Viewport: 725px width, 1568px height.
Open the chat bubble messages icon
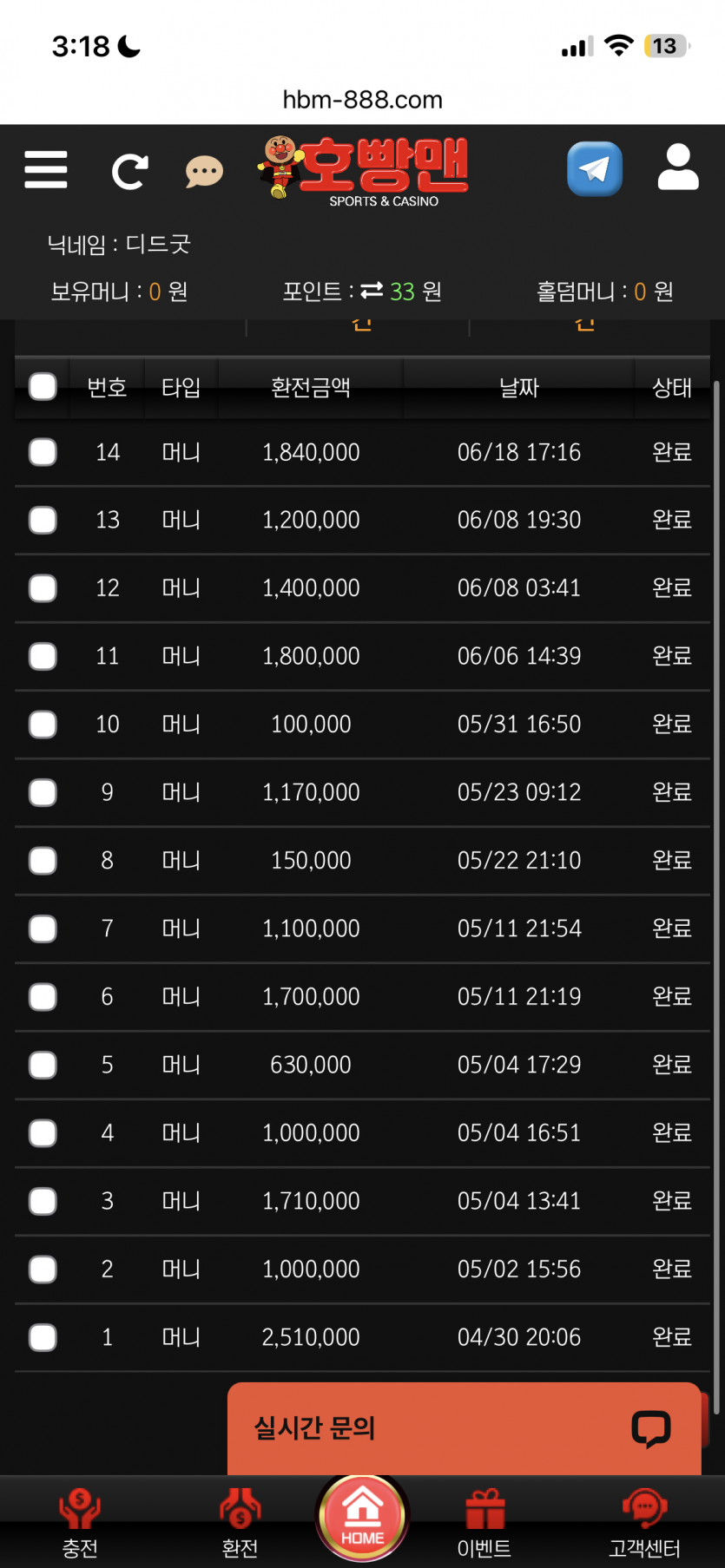pyautogui.click(x=204, y=172)
